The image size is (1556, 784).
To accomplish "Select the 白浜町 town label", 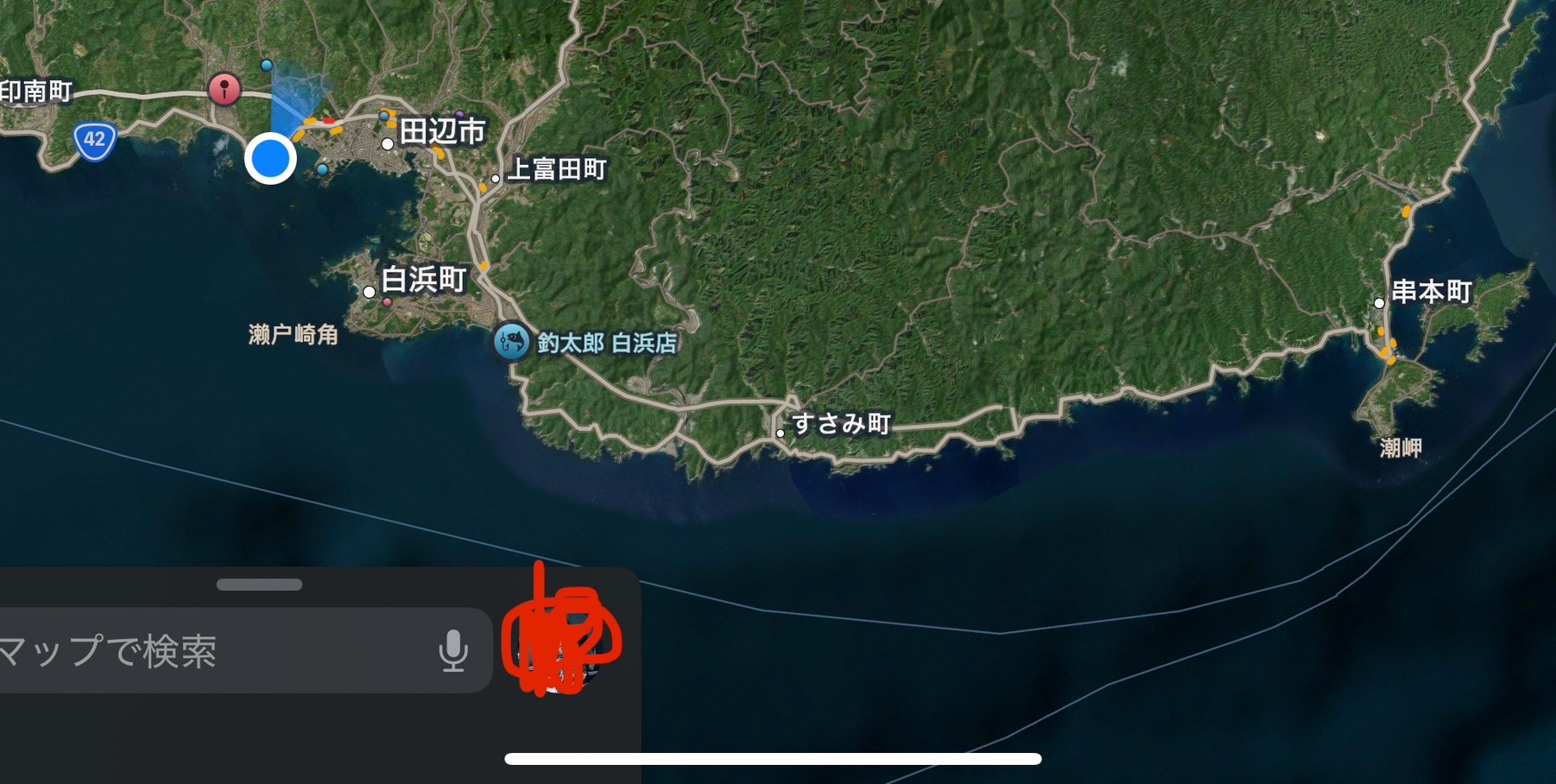I will pyautogui.click(x=423, y=280).
